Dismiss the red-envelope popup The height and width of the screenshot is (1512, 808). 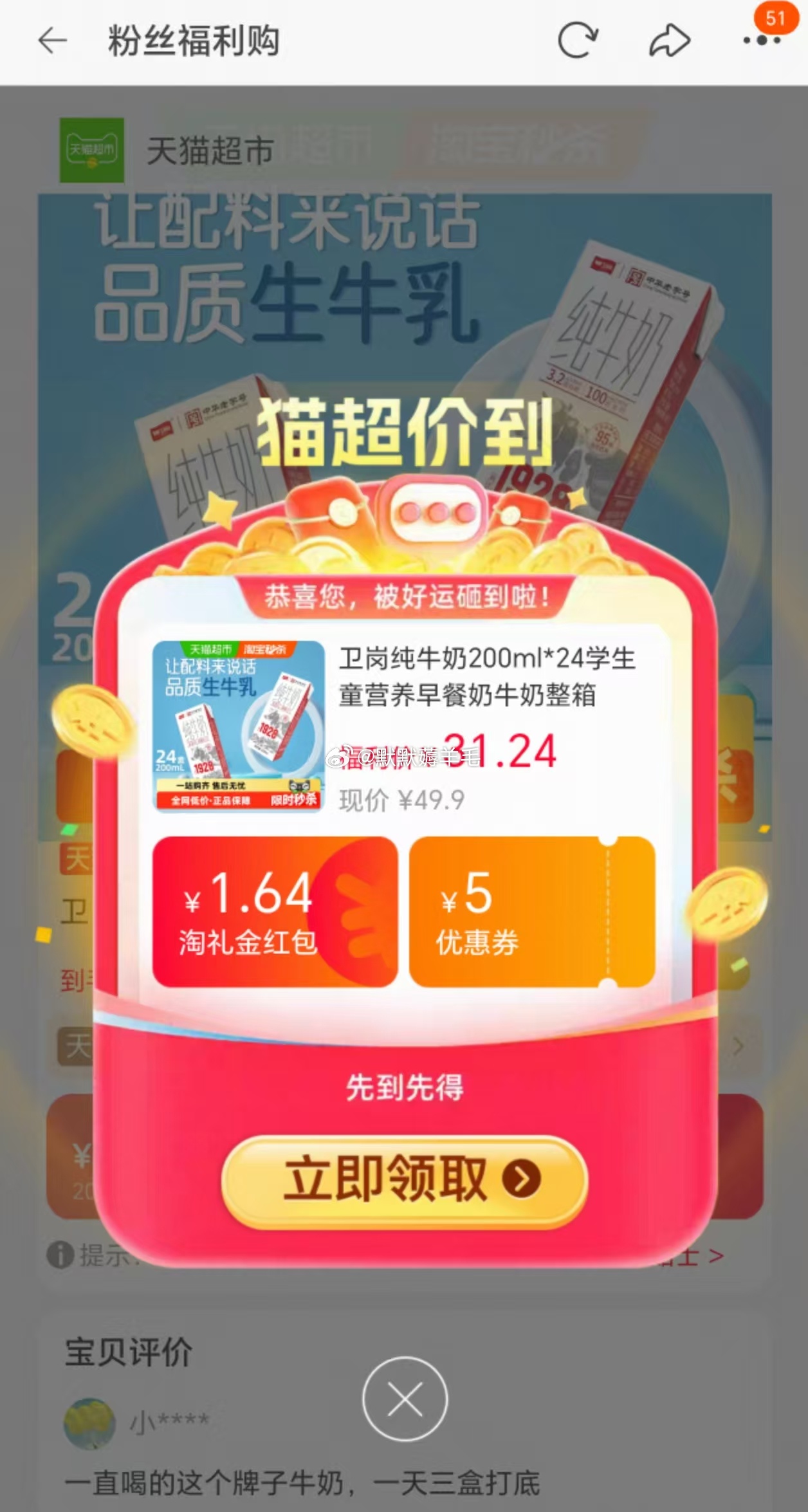coord(405,1399)
